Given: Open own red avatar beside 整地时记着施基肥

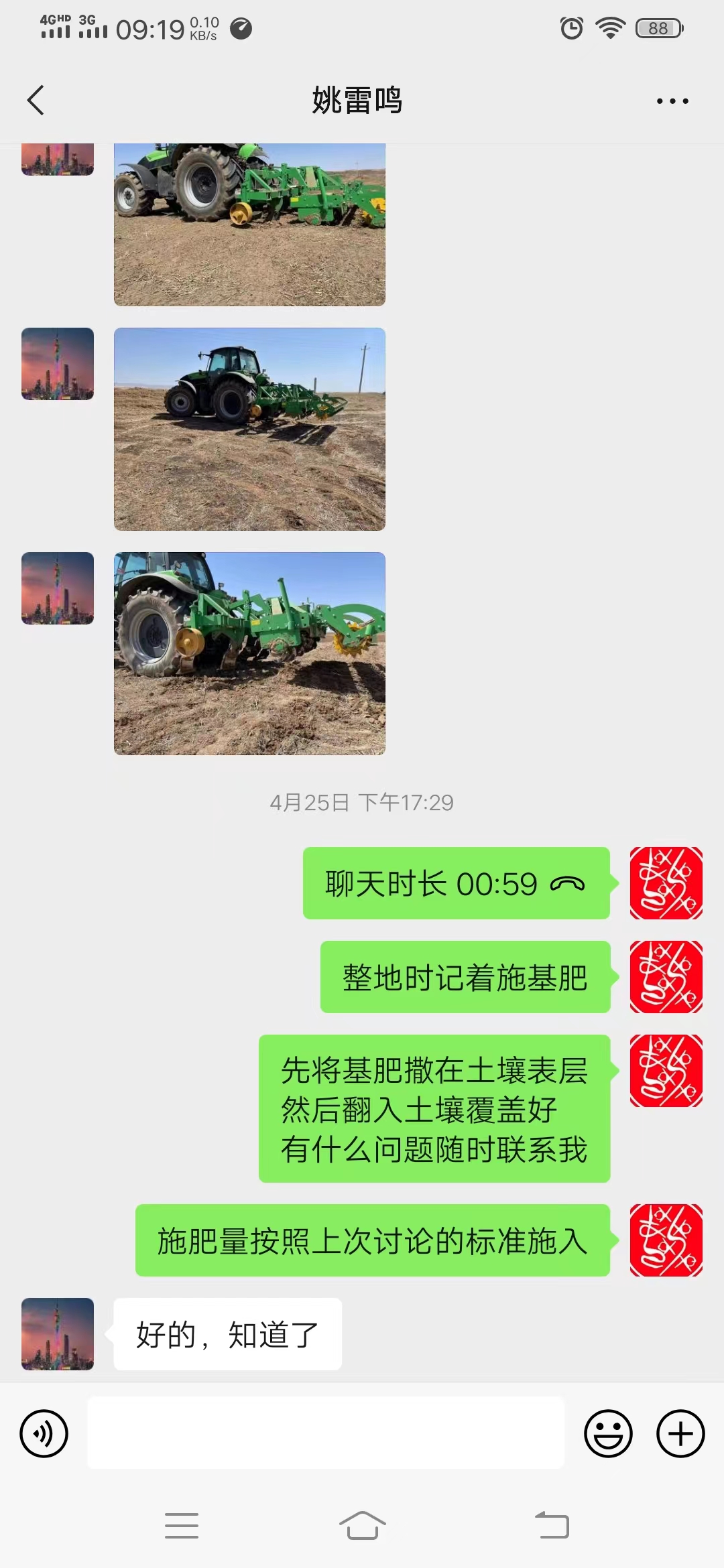Looking at the screenshot, I should tap(666, 976).
